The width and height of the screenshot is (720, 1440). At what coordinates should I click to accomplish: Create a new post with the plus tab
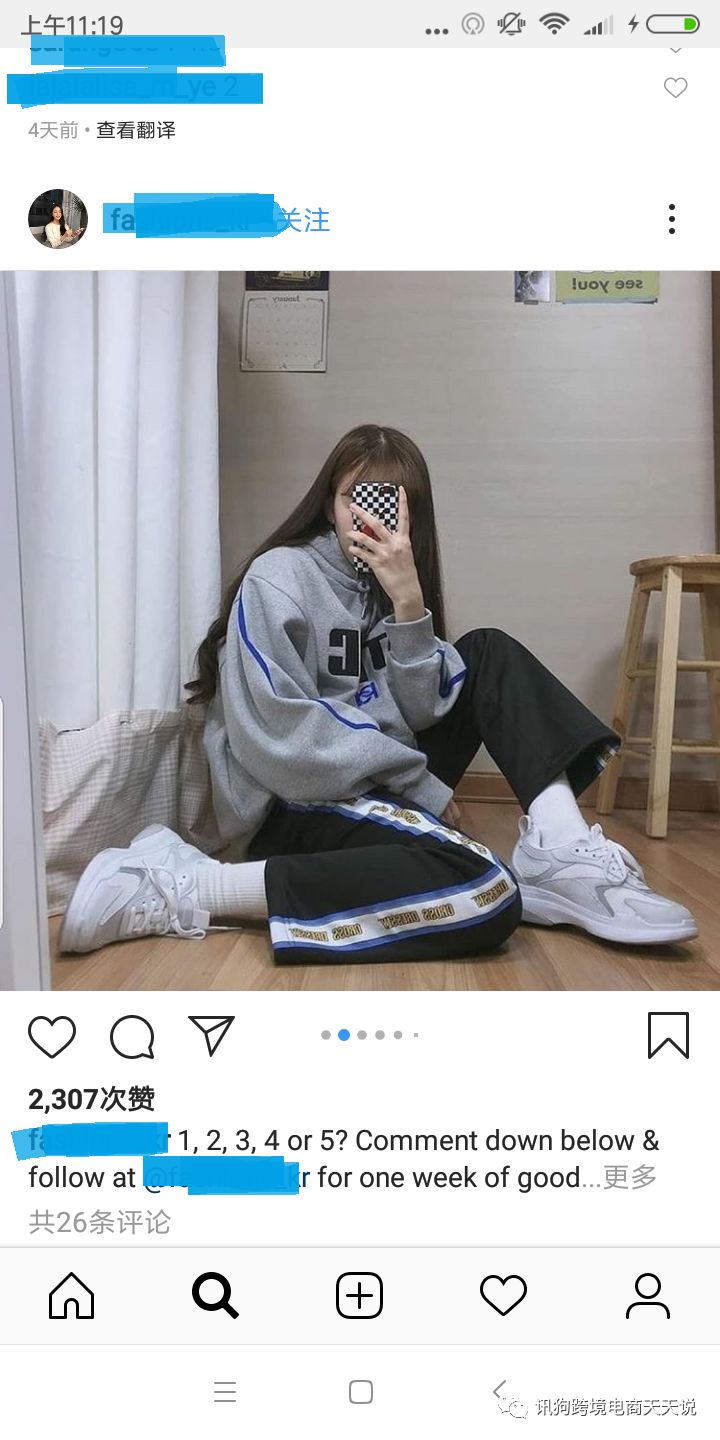pyautogui.click(x=359, y=1297)
